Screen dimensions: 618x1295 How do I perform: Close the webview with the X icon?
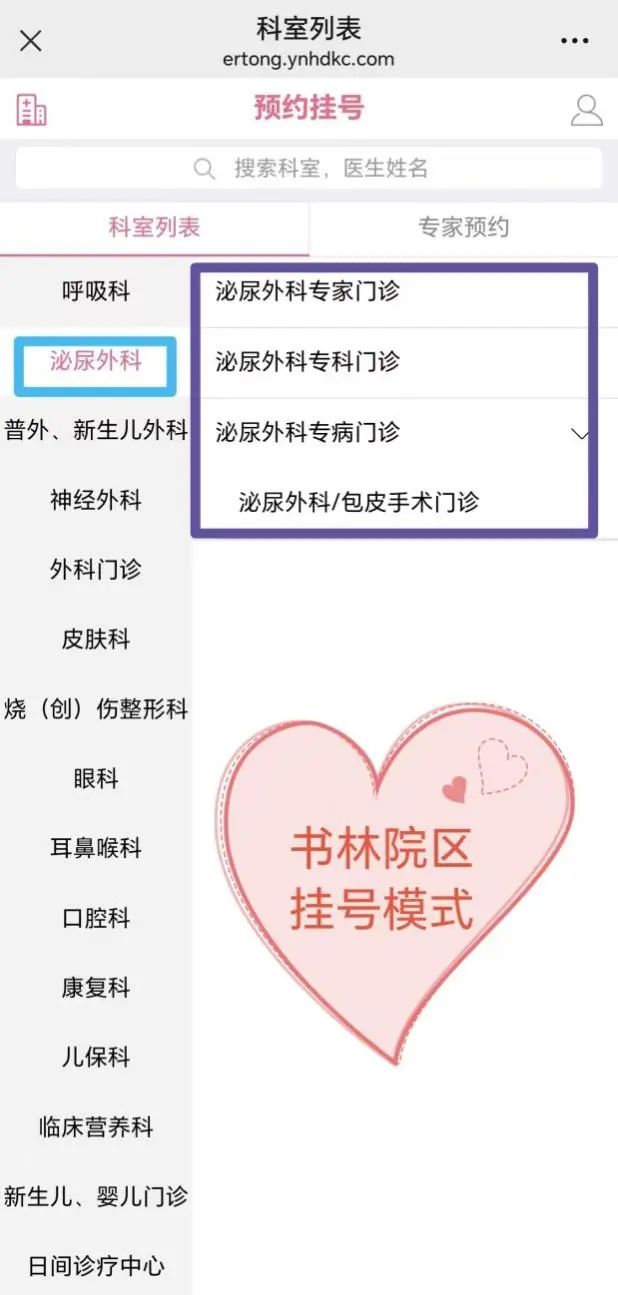click(x=31, y=41)
